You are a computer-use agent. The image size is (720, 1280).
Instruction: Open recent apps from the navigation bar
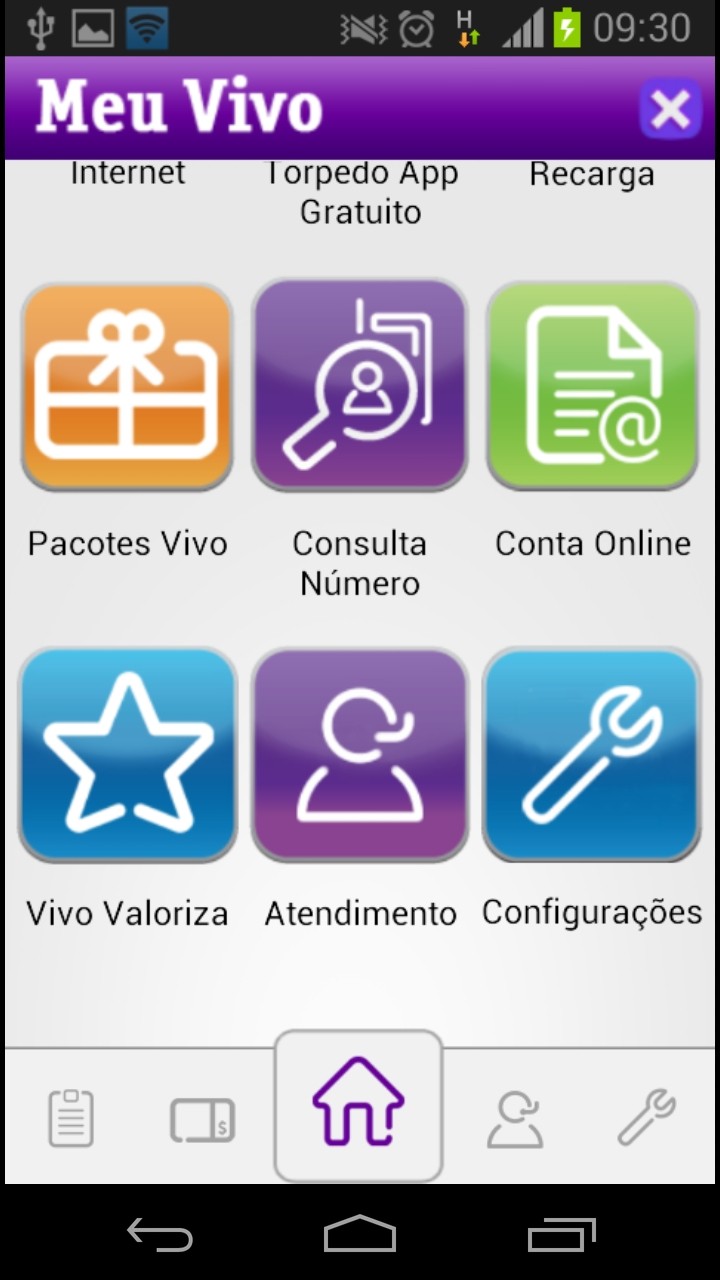point(562,1235)
